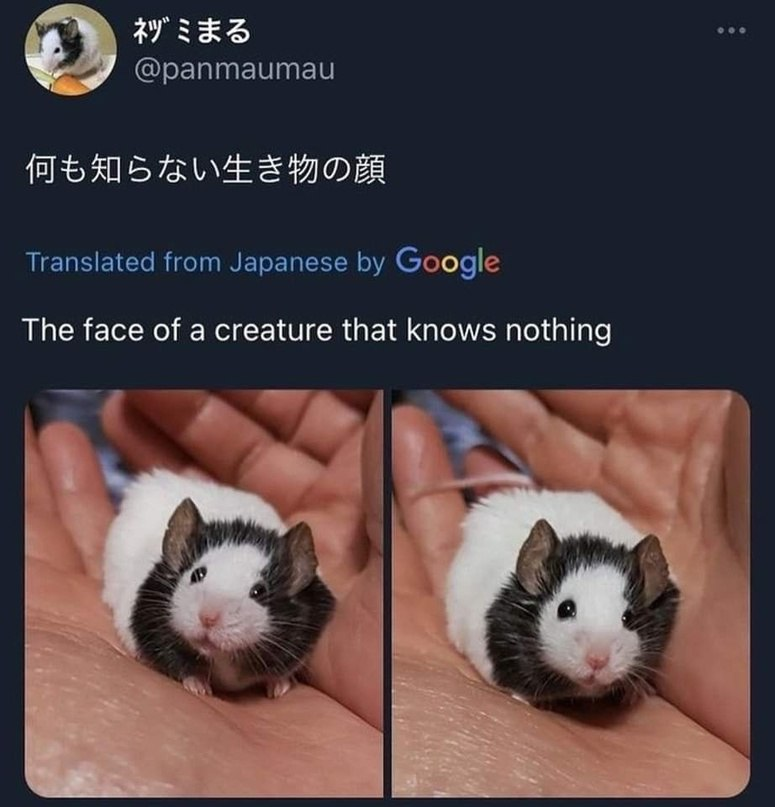Open ネヅミまる's profile avatar
Screen dimensions: 775x807
pyautogui.click(x=70, y=49)
